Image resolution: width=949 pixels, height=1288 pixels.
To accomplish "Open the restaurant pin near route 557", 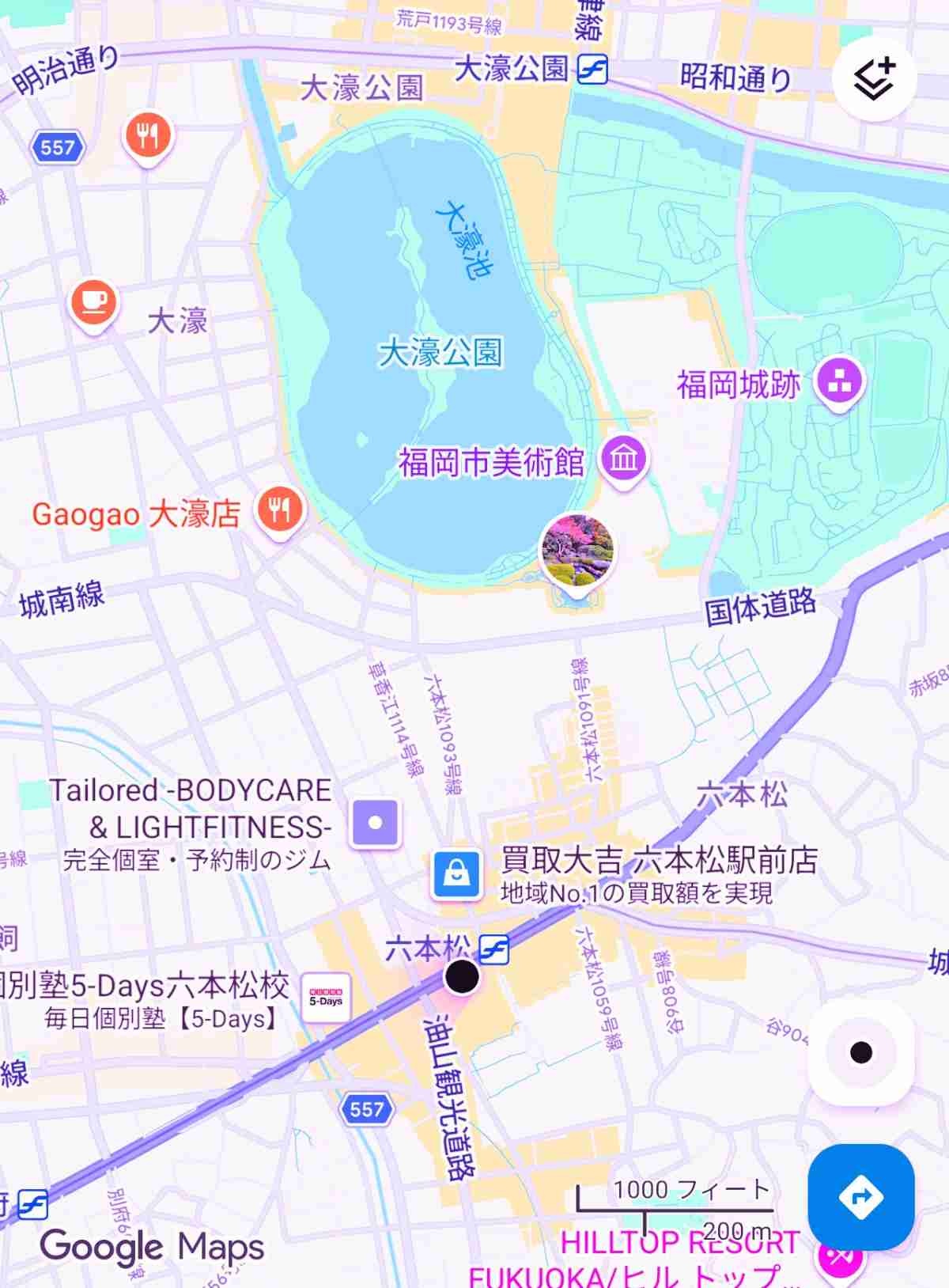I will [148, 136].
